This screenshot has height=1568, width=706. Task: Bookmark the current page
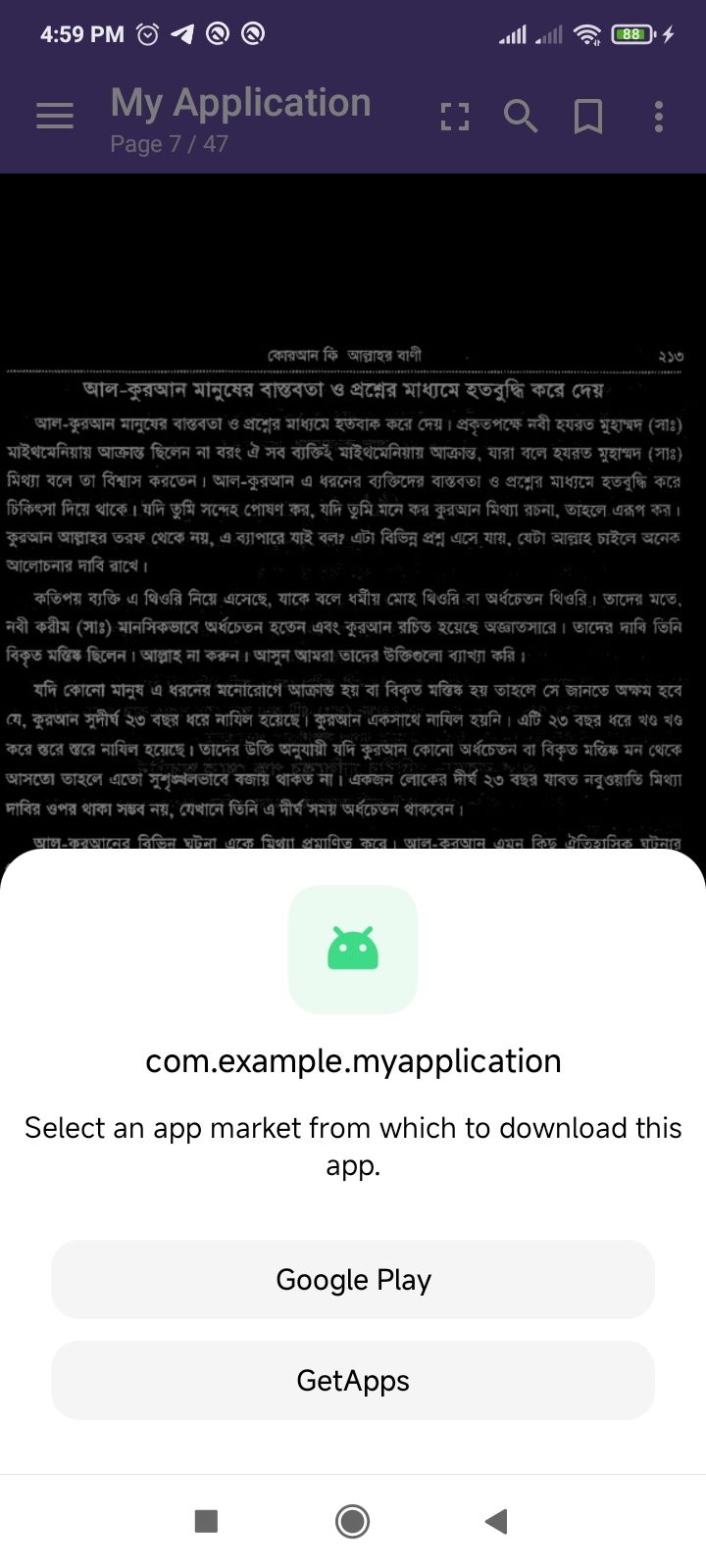point(588,117)
